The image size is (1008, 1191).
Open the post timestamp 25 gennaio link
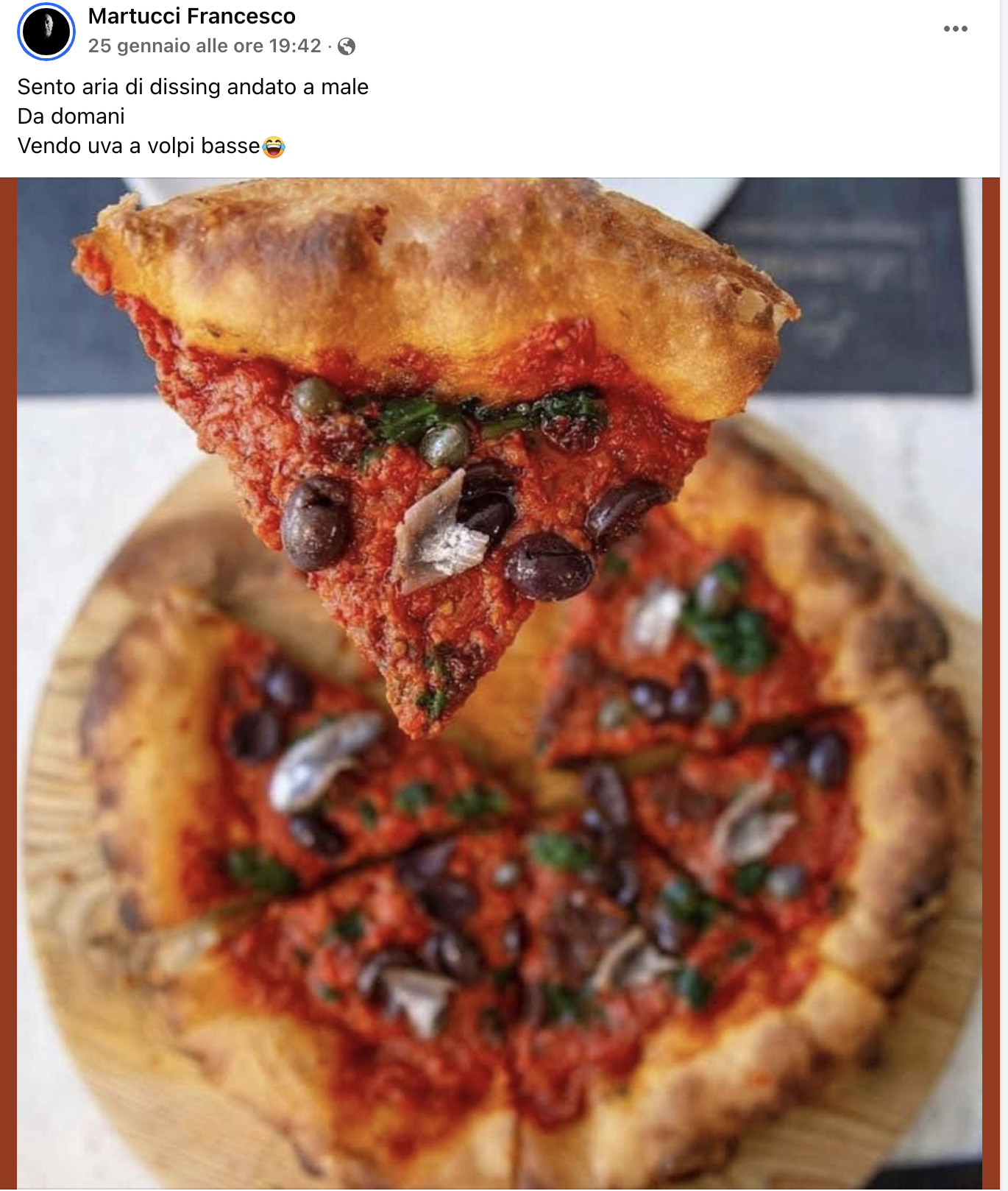(x=204, y=46)
